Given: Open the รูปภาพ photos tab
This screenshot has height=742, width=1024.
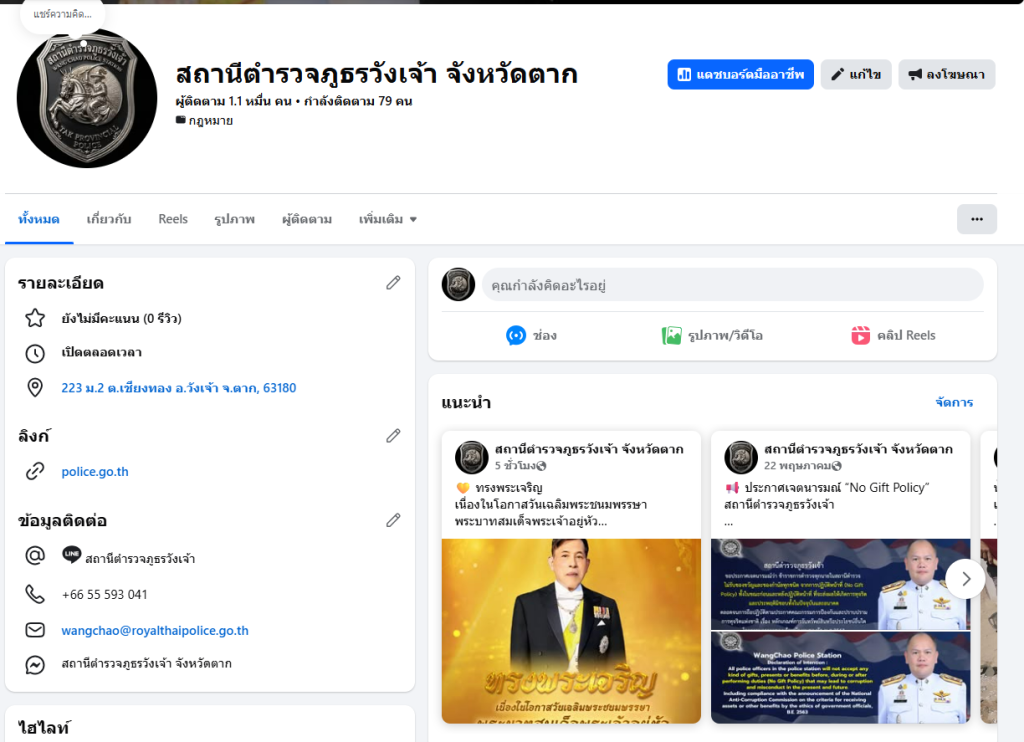Looking at the screenshot, I should click(234, 219).
